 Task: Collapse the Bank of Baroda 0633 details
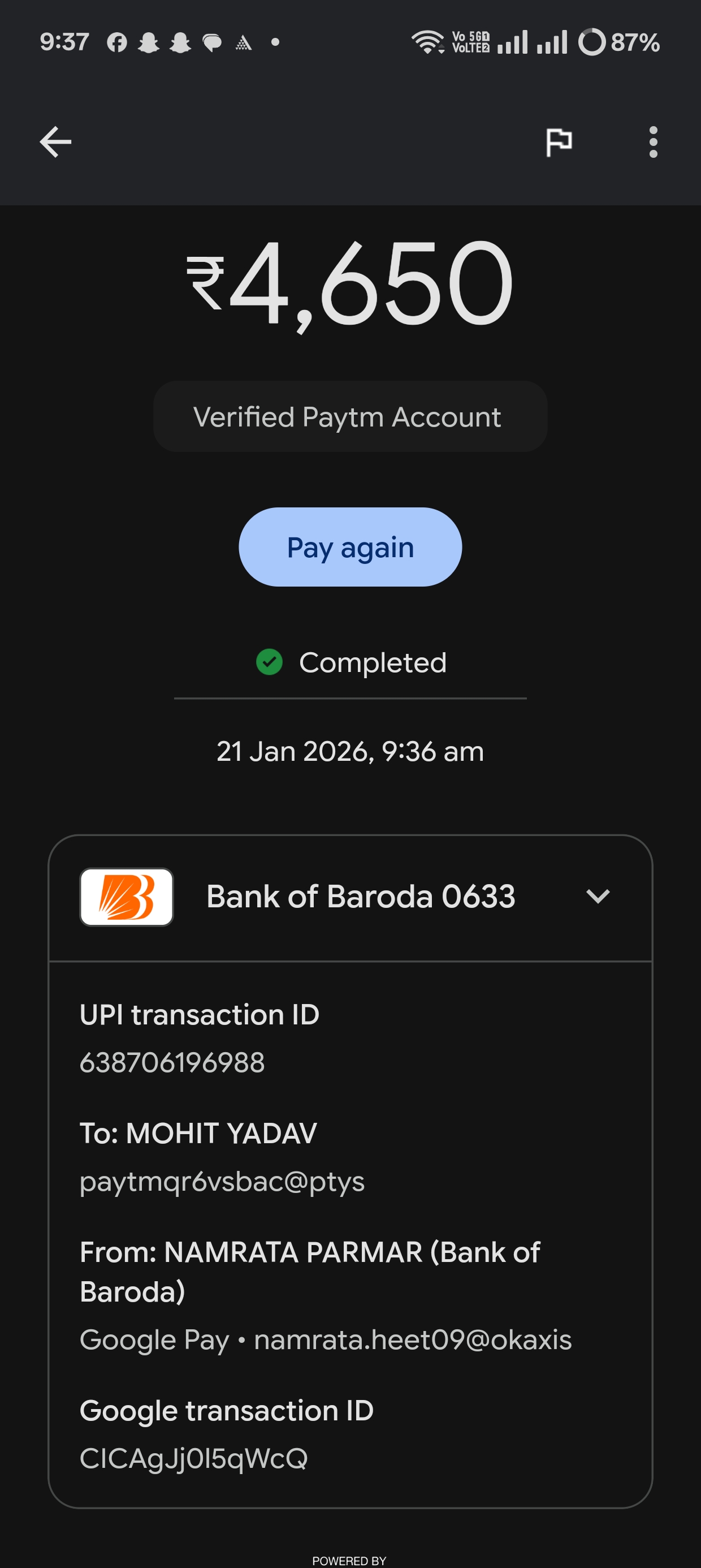(x=598, y=896)
